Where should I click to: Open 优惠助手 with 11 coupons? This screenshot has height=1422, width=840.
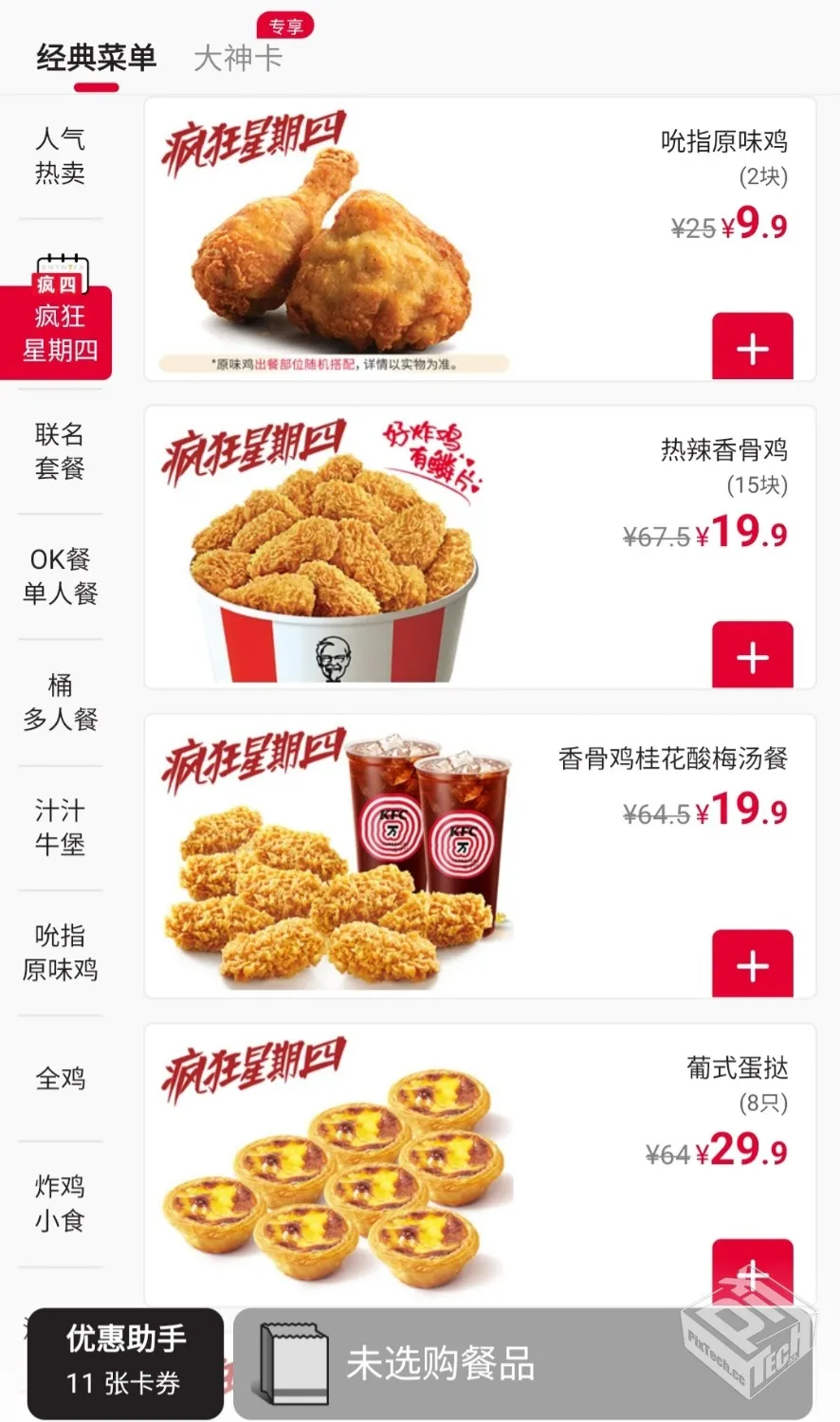pyautogui.click(x=125, y=1361)
